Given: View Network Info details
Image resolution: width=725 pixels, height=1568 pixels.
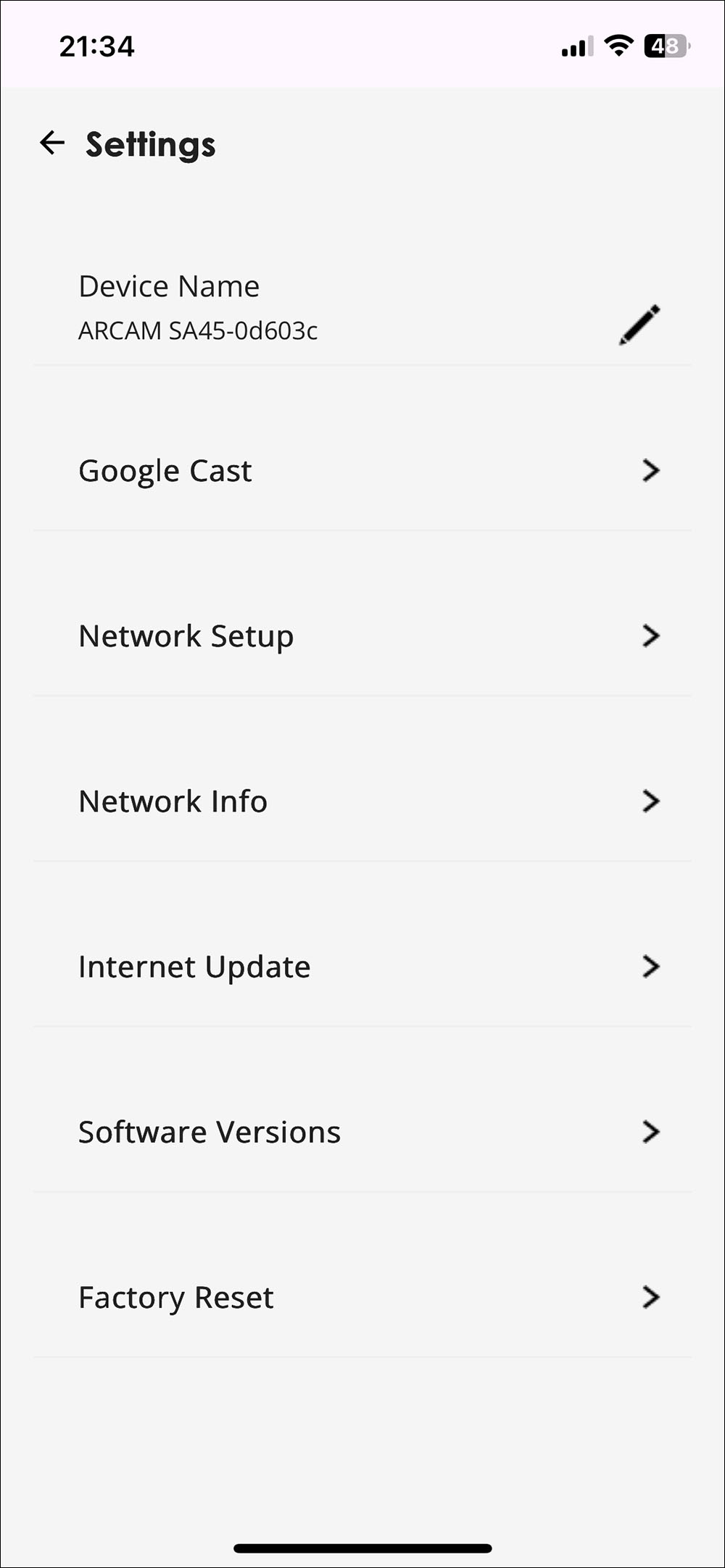Looking at the screenshot, I should (362, 801).
